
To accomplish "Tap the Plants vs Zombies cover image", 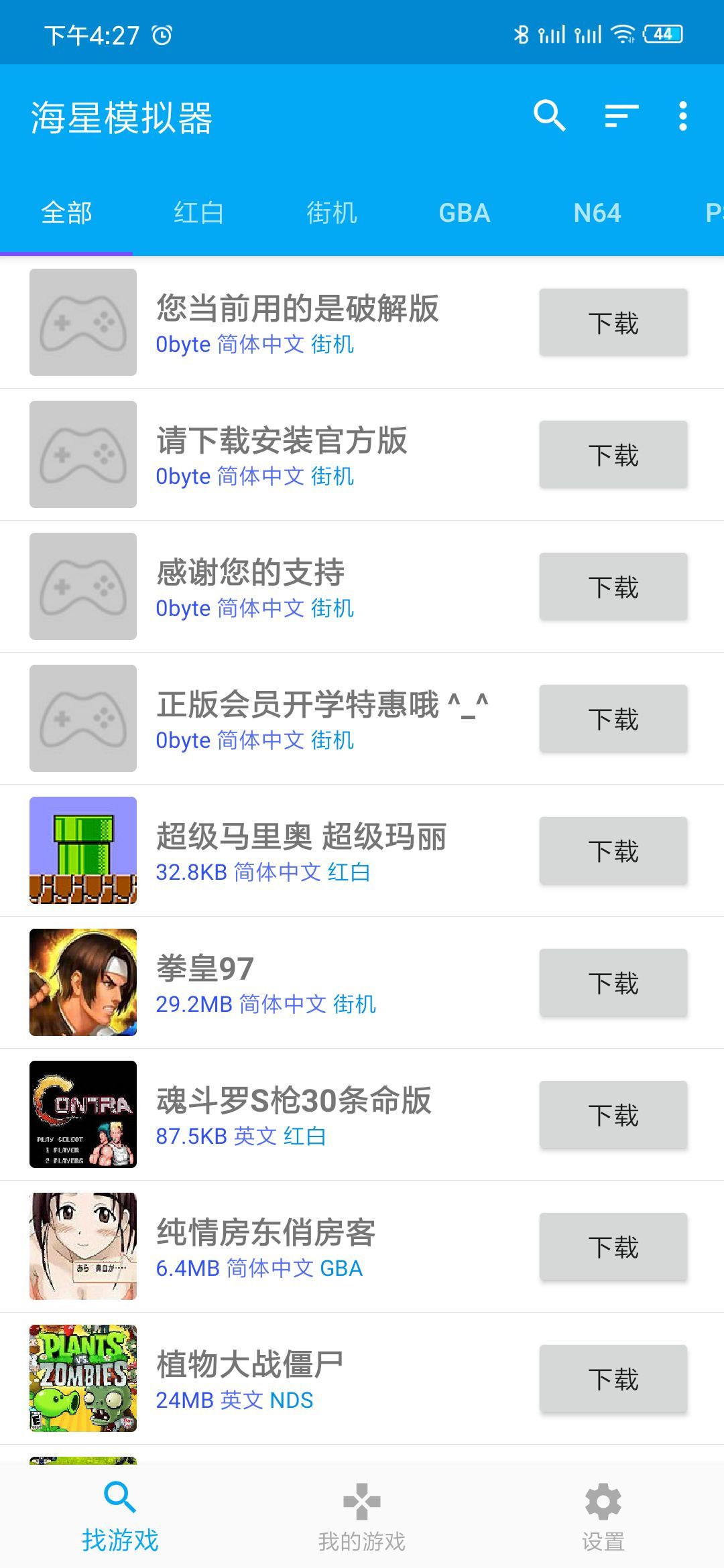I will pyautogui.click(x=82, y=1377).
